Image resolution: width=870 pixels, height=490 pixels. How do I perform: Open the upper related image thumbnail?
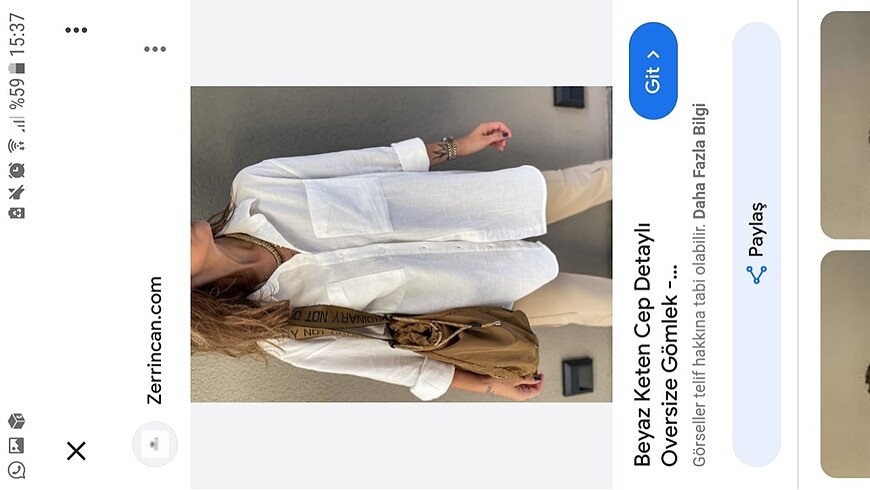point(846,125)
